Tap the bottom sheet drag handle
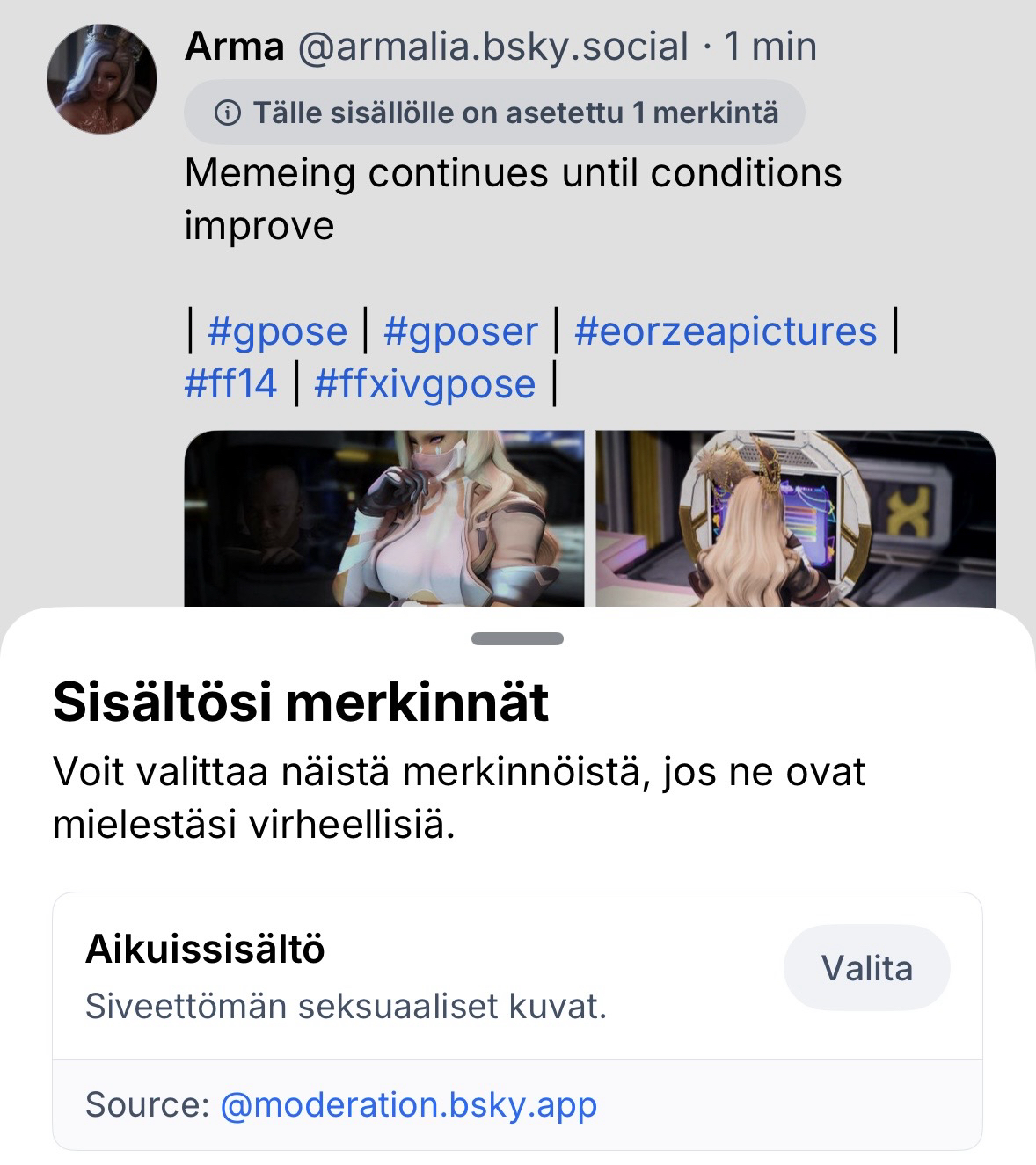The image size is (1036, 1165). (x=517, y=639)
